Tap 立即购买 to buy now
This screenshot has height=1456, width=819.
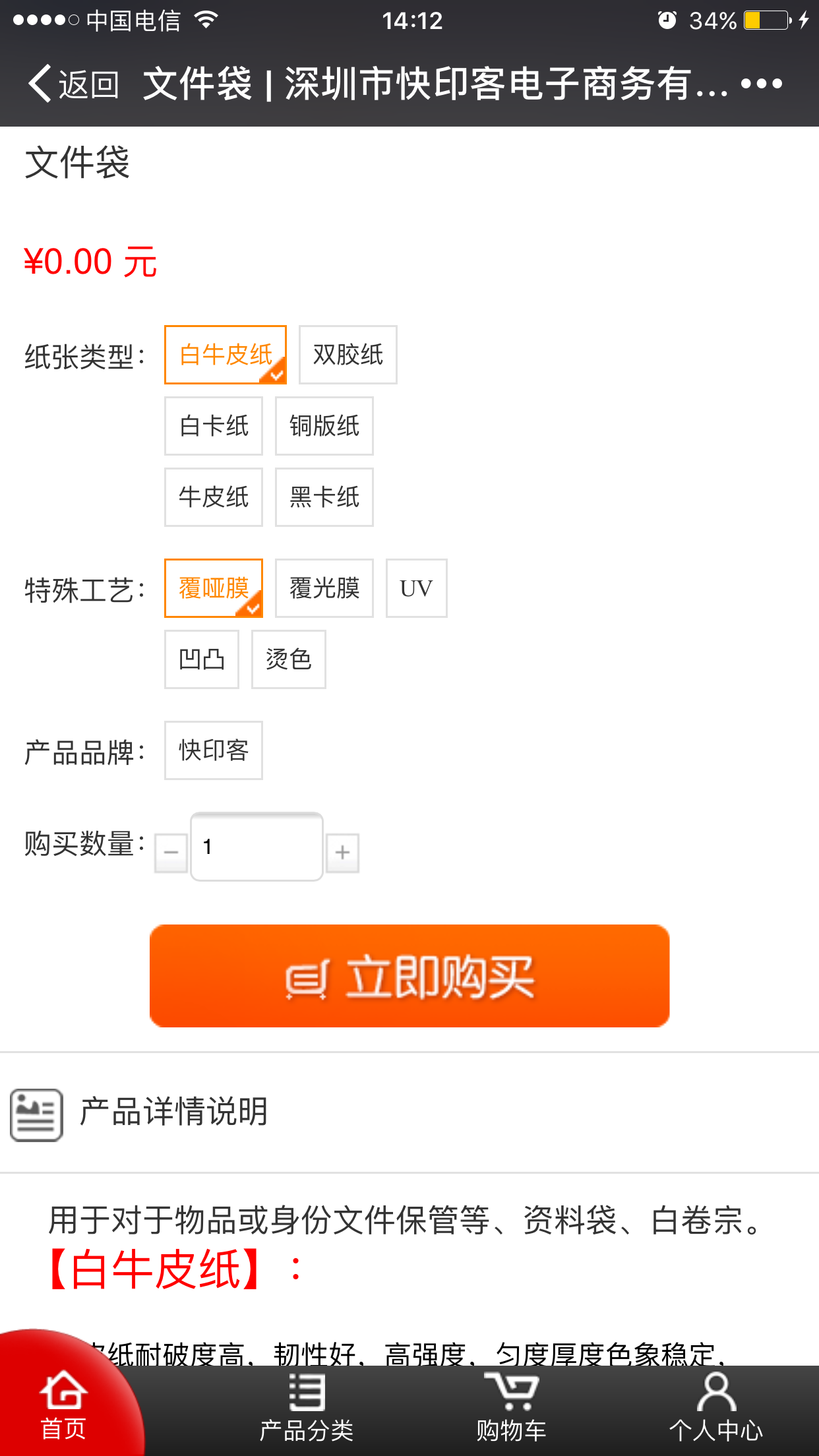pos(409,976)
